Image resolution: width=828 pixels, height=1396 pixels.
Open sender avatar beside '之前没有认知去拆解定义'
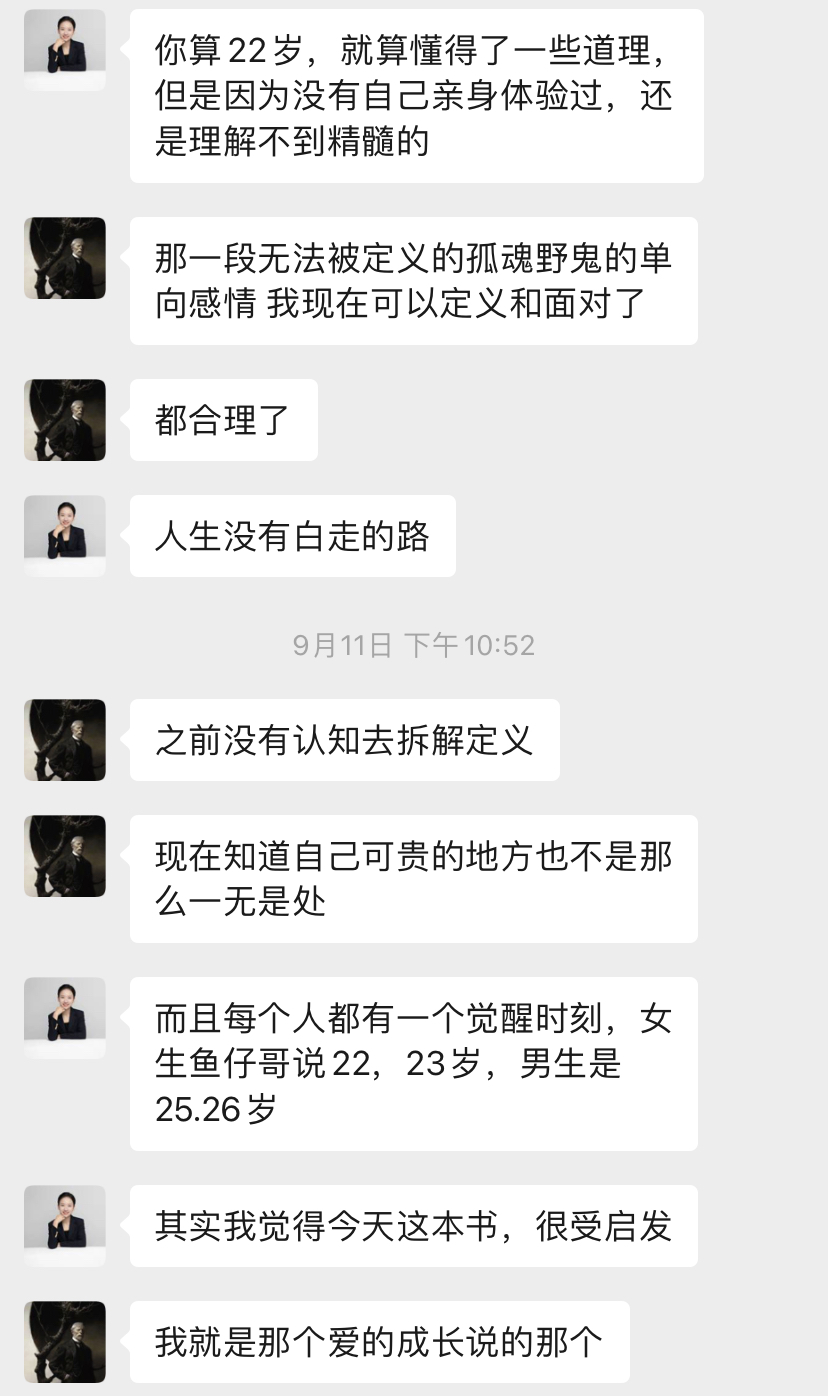coord(65,740)
